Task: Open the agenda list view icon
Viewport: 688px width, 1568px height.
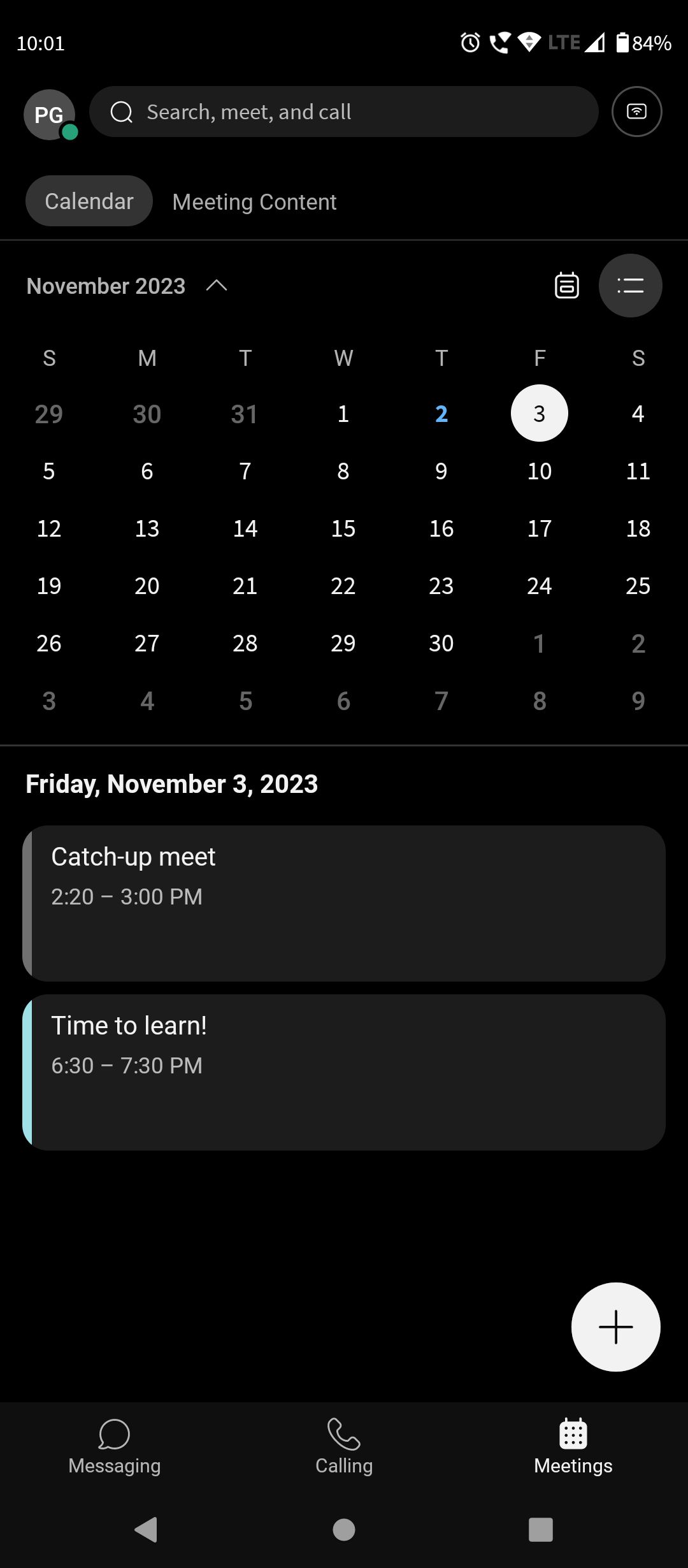Action: click(630, 286)
